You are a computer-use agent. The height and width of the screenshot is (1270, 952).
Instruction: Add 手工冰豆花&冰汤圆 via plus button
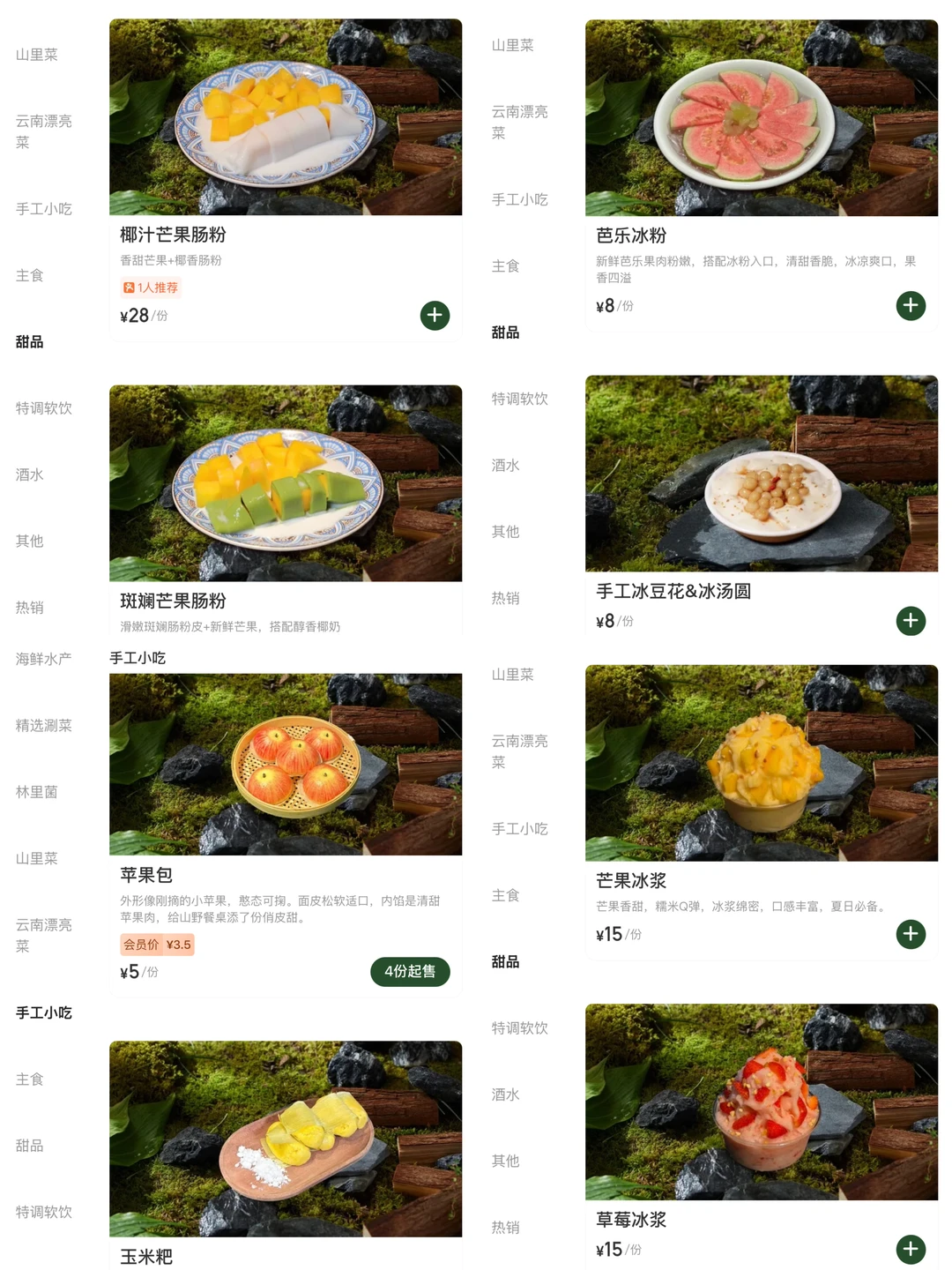click(x=911, y=620)
